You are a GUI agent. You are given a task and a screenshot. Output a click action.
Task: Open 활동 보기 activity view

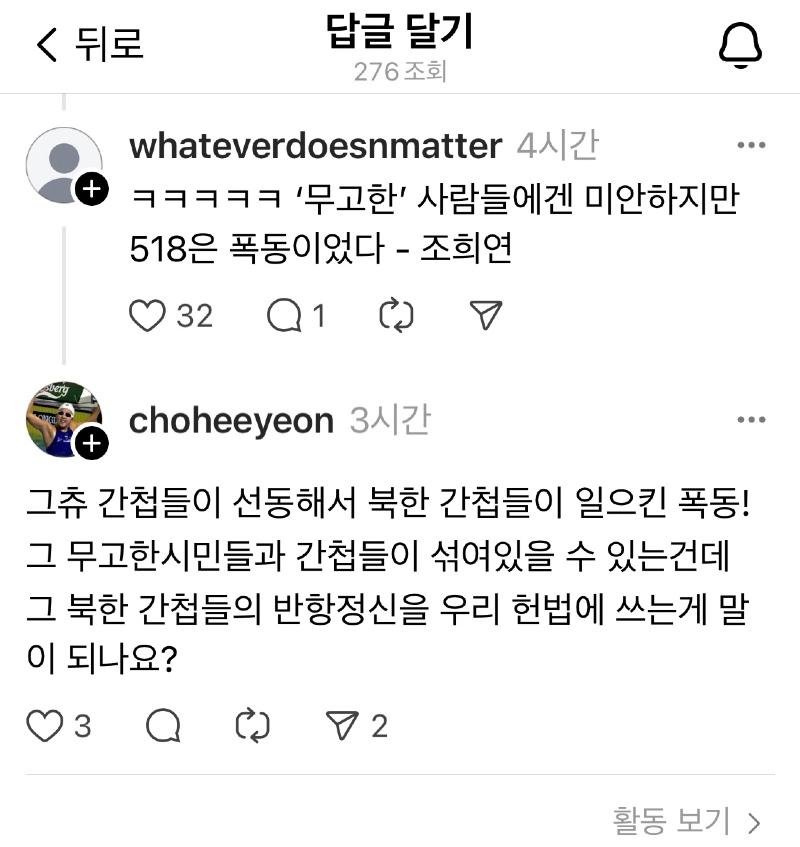687,821
